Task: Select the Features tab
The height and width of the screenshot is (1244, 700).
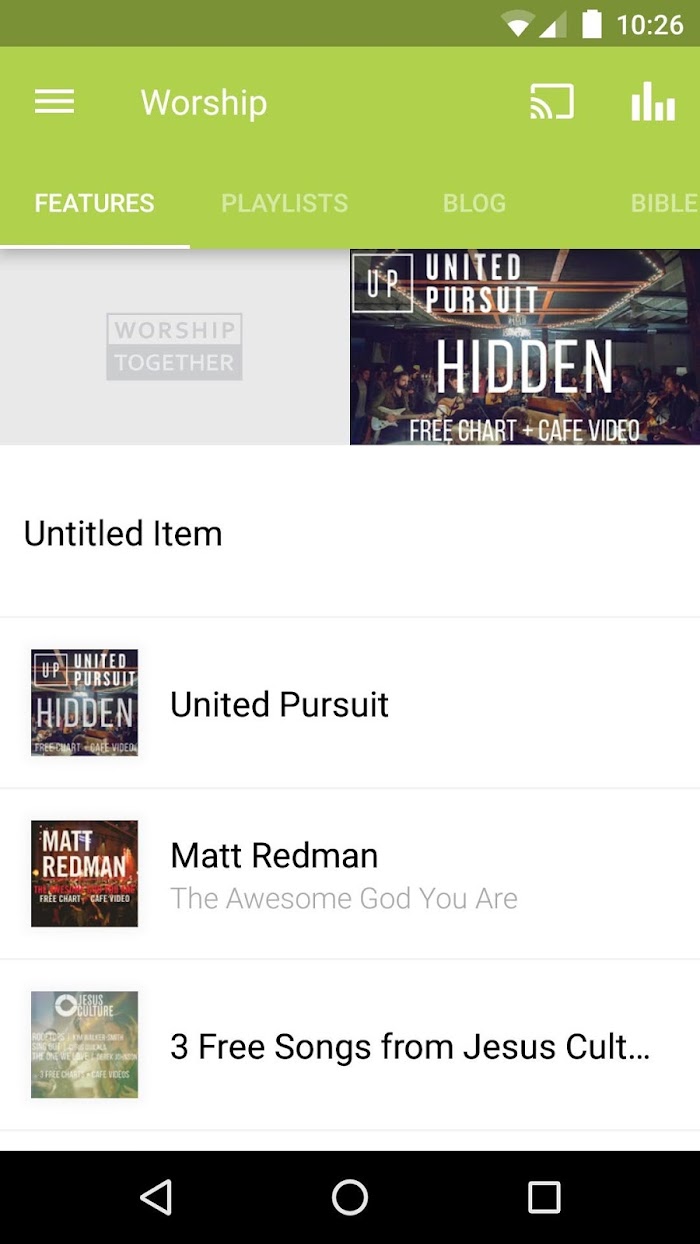Action: 95,203
